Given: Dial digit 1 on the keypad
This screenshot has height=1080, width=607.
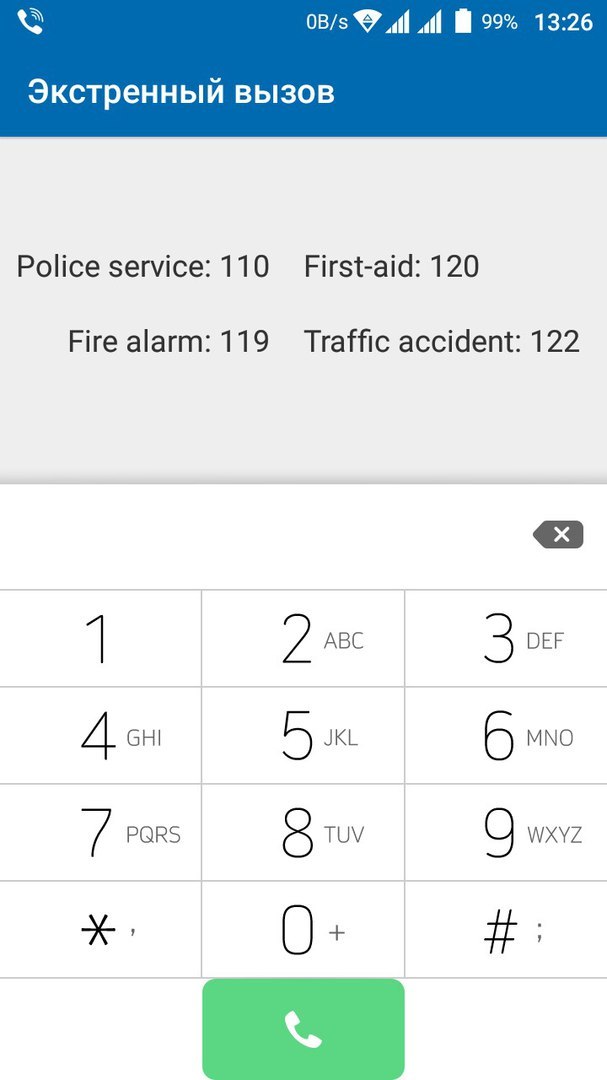Looking at the screenshot, I should [100, 638].
